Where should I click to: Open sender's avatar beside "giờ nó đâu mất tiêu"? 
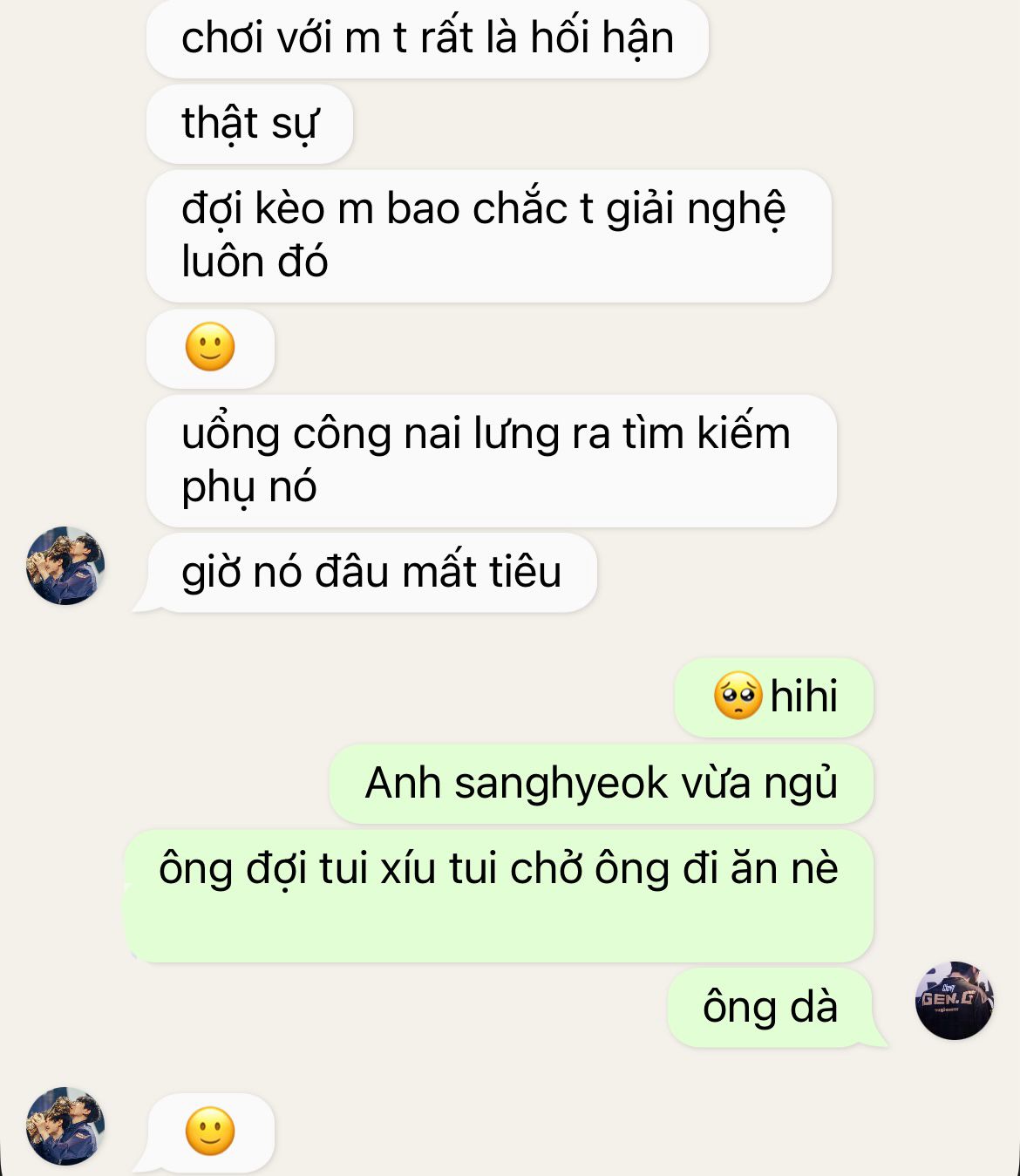tap(65, 566)
